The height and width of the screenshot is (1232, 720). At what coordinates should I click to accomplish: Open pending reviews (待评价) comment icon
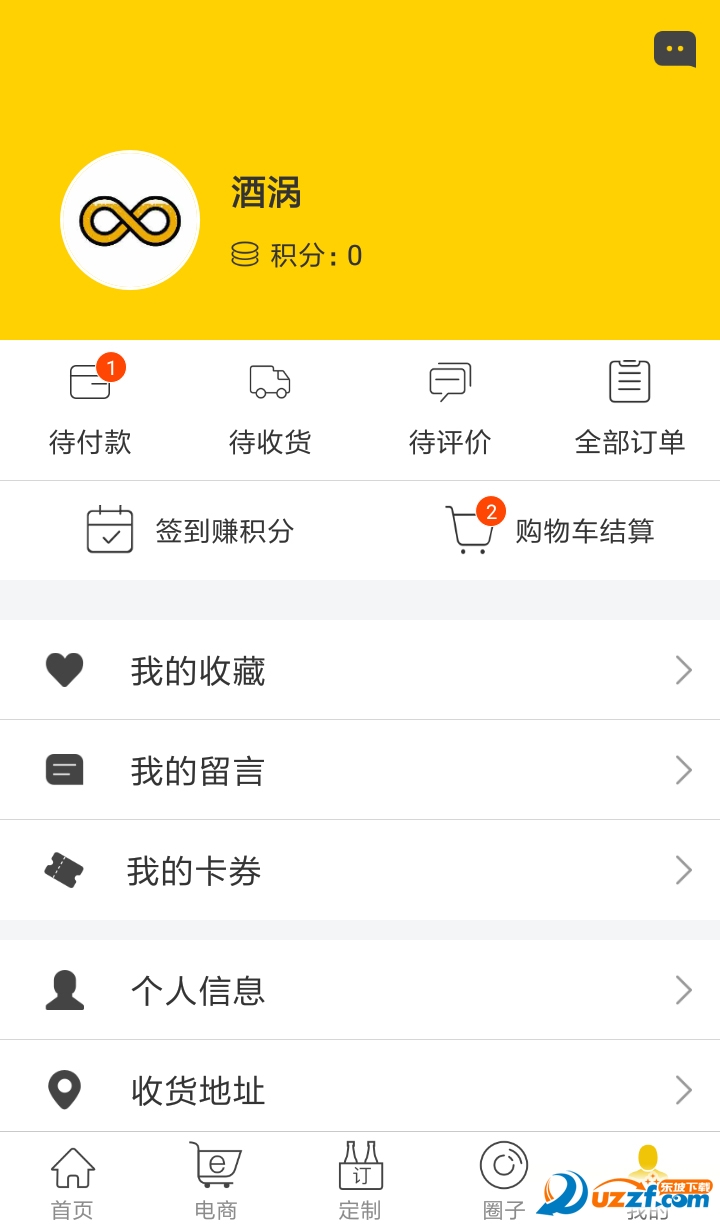click(x=449, y=380)
